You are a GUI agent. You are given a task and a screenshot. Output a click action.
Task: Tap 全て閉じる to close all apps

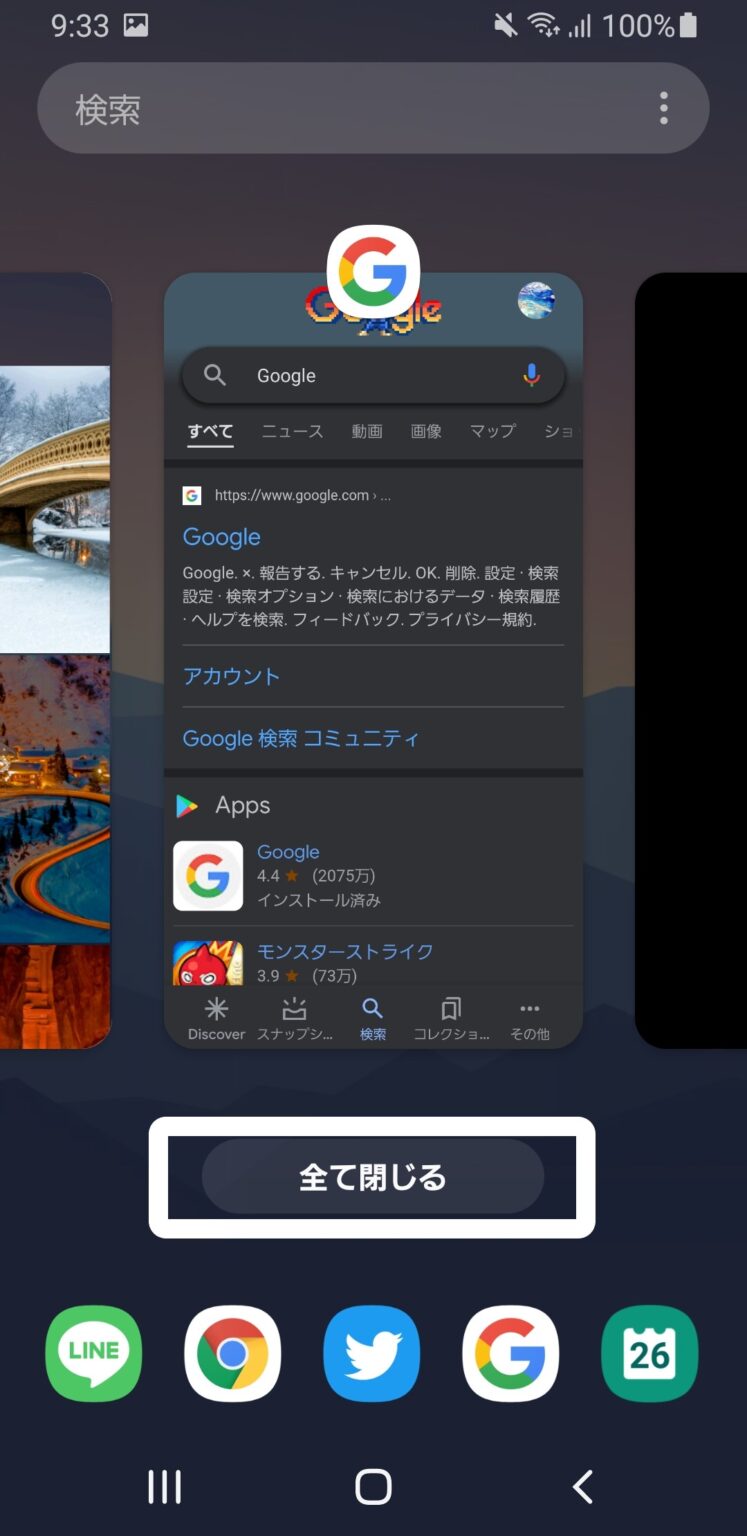point(372,1177)
